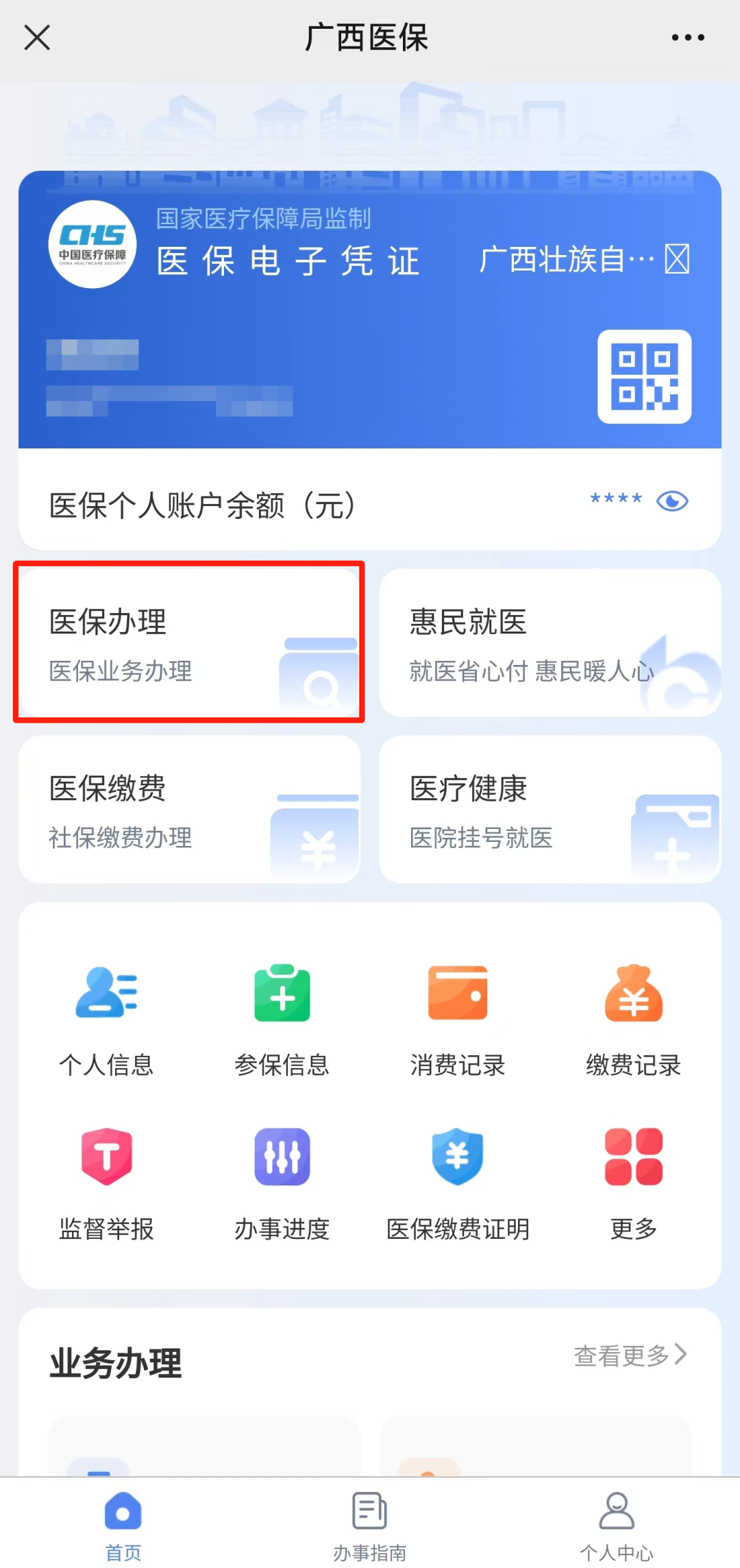Viewport: 740px width, 1568px height.
Task: View 个人信息 personal information
Action: (106, 1018)
